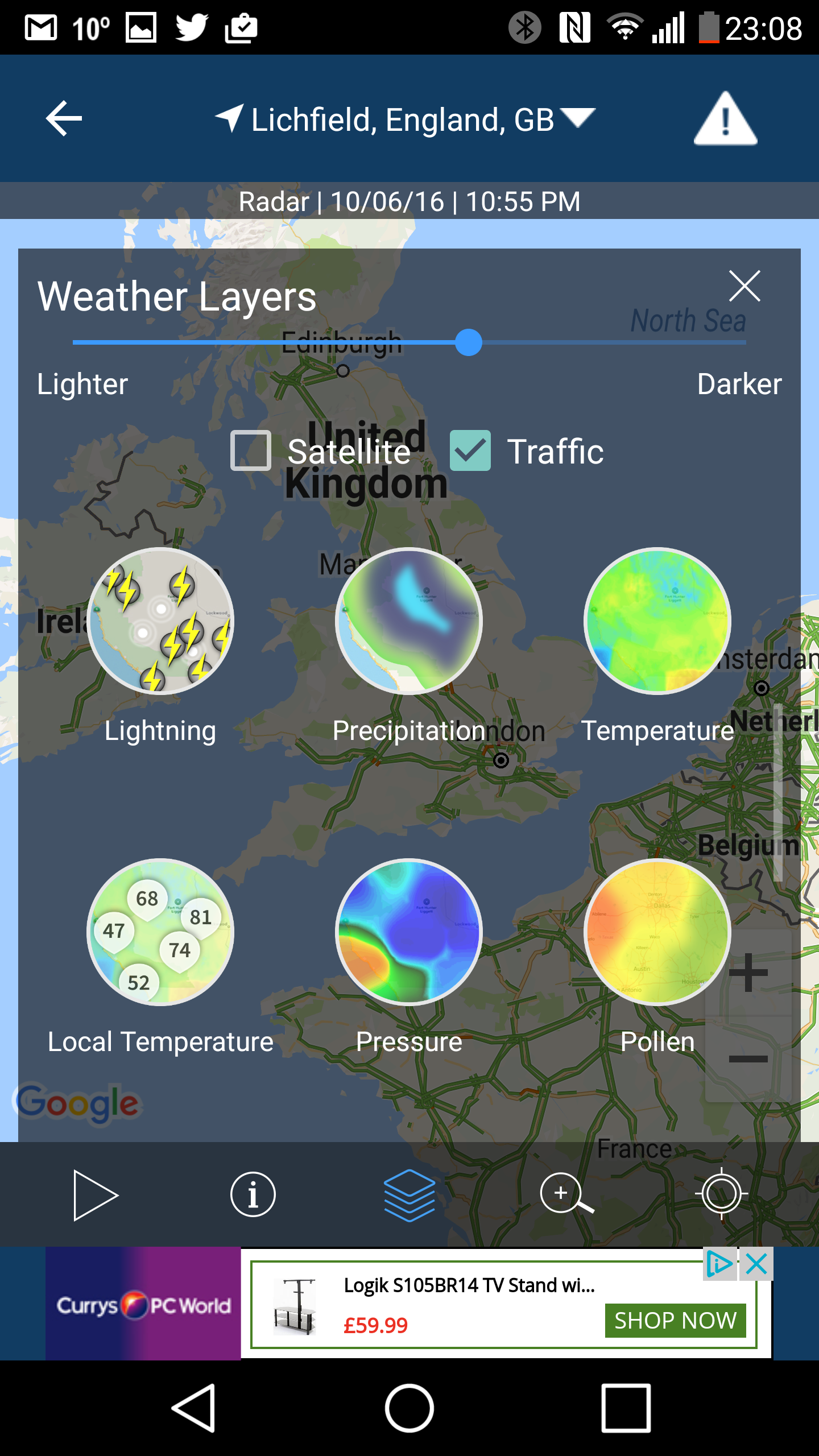The image size is (819, 1456).
Task: Select the Precipitation layer
Action: tap(409, 621)
